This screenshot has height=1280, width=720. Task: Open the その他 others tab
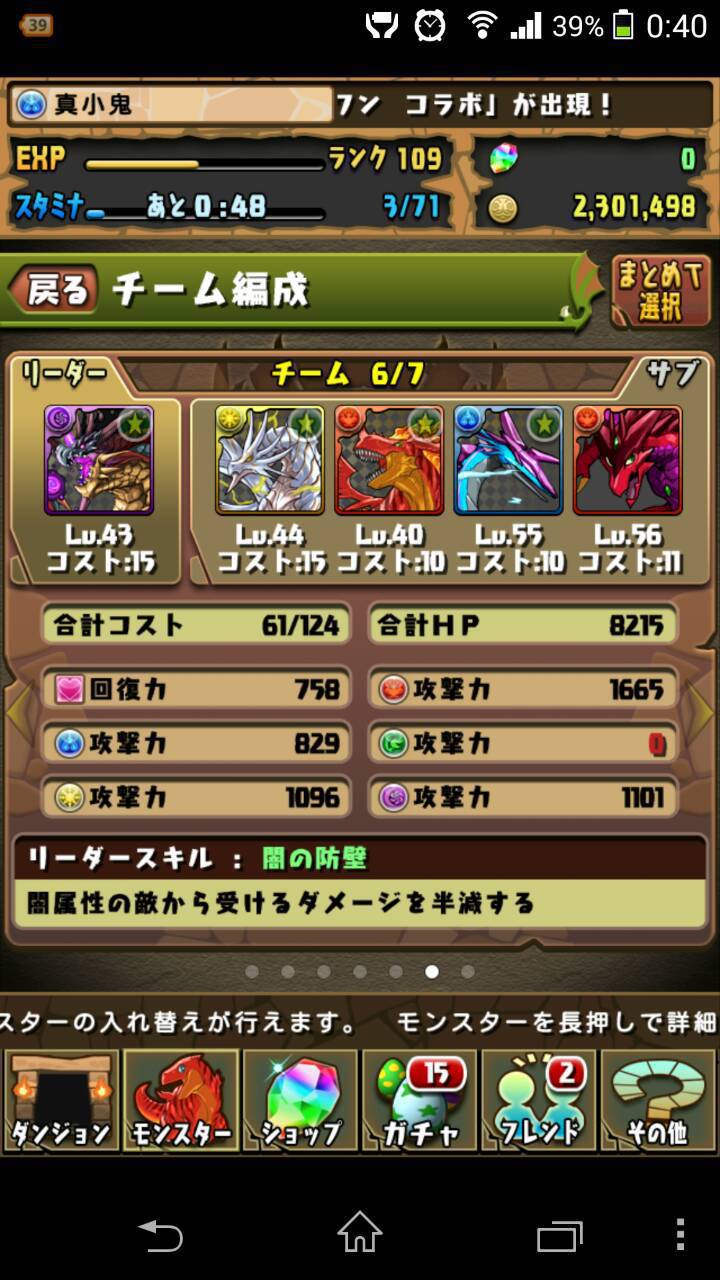(x=658, y=1100)
